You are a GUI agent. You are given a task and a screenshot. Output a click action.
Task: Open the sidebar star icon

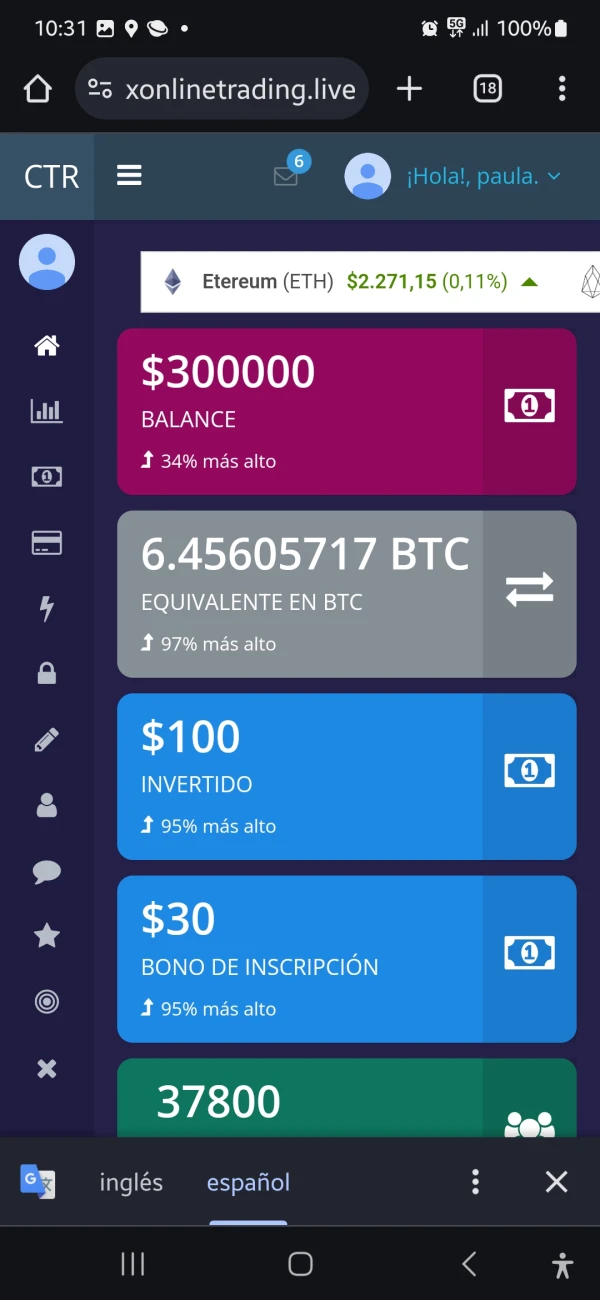(47, 936)
